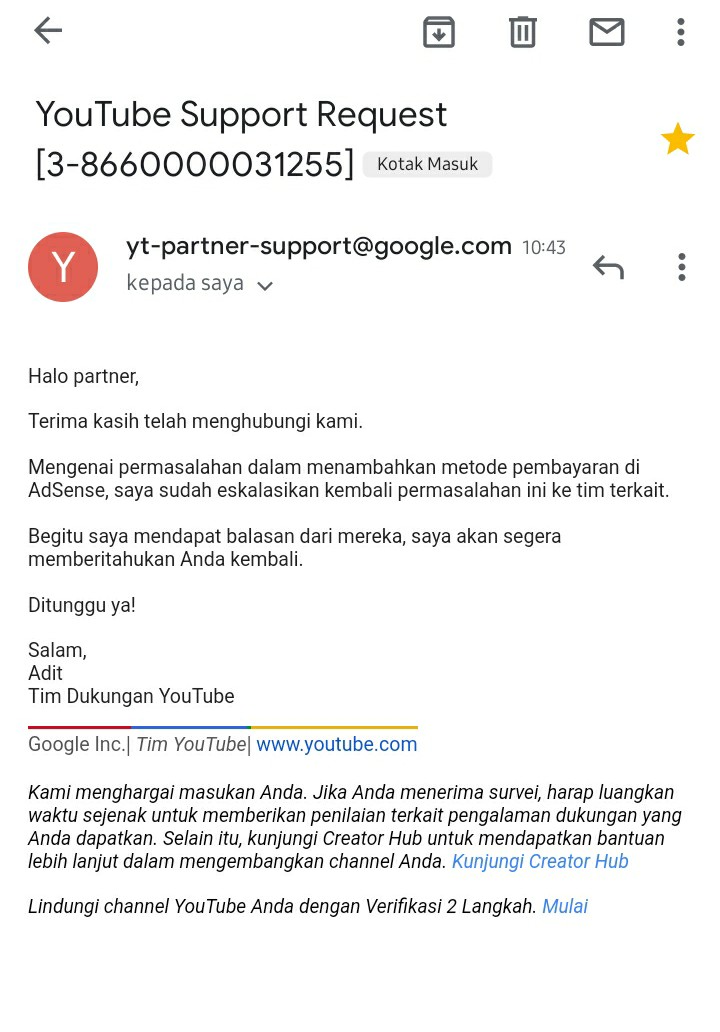720x1032 pixels.
Task: Tap the Mulai link for 2-step verification
Action: [x=565, y=906]
